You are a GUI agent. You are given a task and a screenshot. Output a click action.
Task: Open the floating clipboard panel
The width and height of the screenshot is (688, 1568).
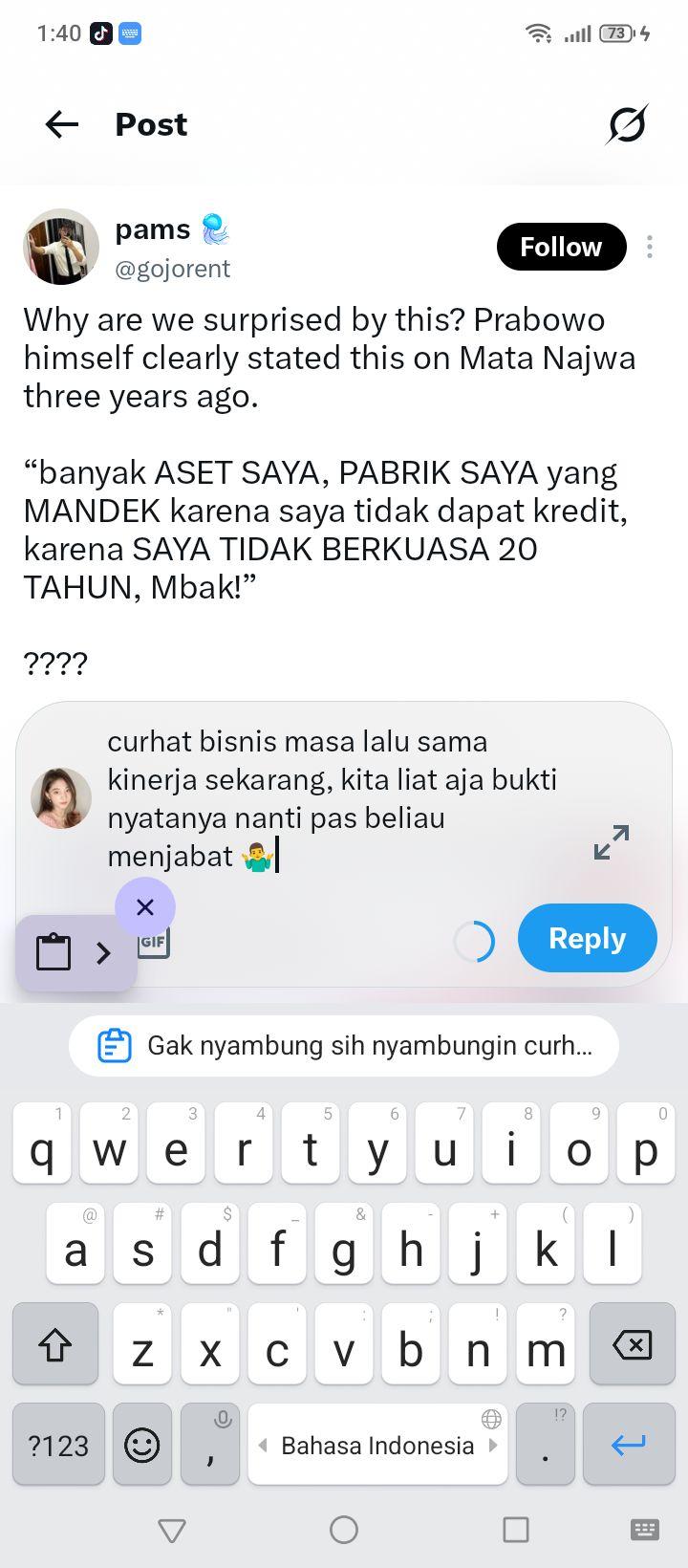point(76,952)
